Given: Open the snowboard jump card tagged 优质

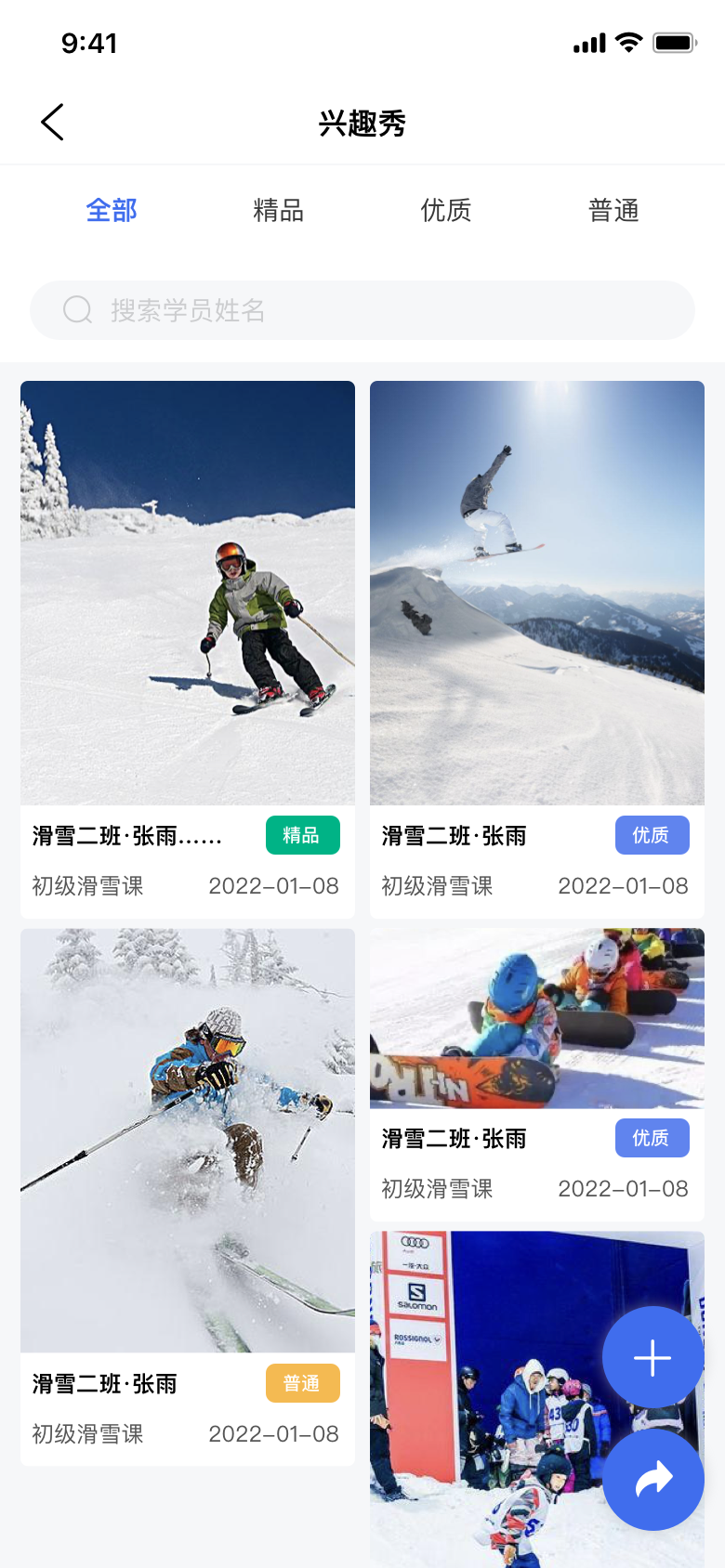Looking at the screenshot, I should [x=537, y=595].
